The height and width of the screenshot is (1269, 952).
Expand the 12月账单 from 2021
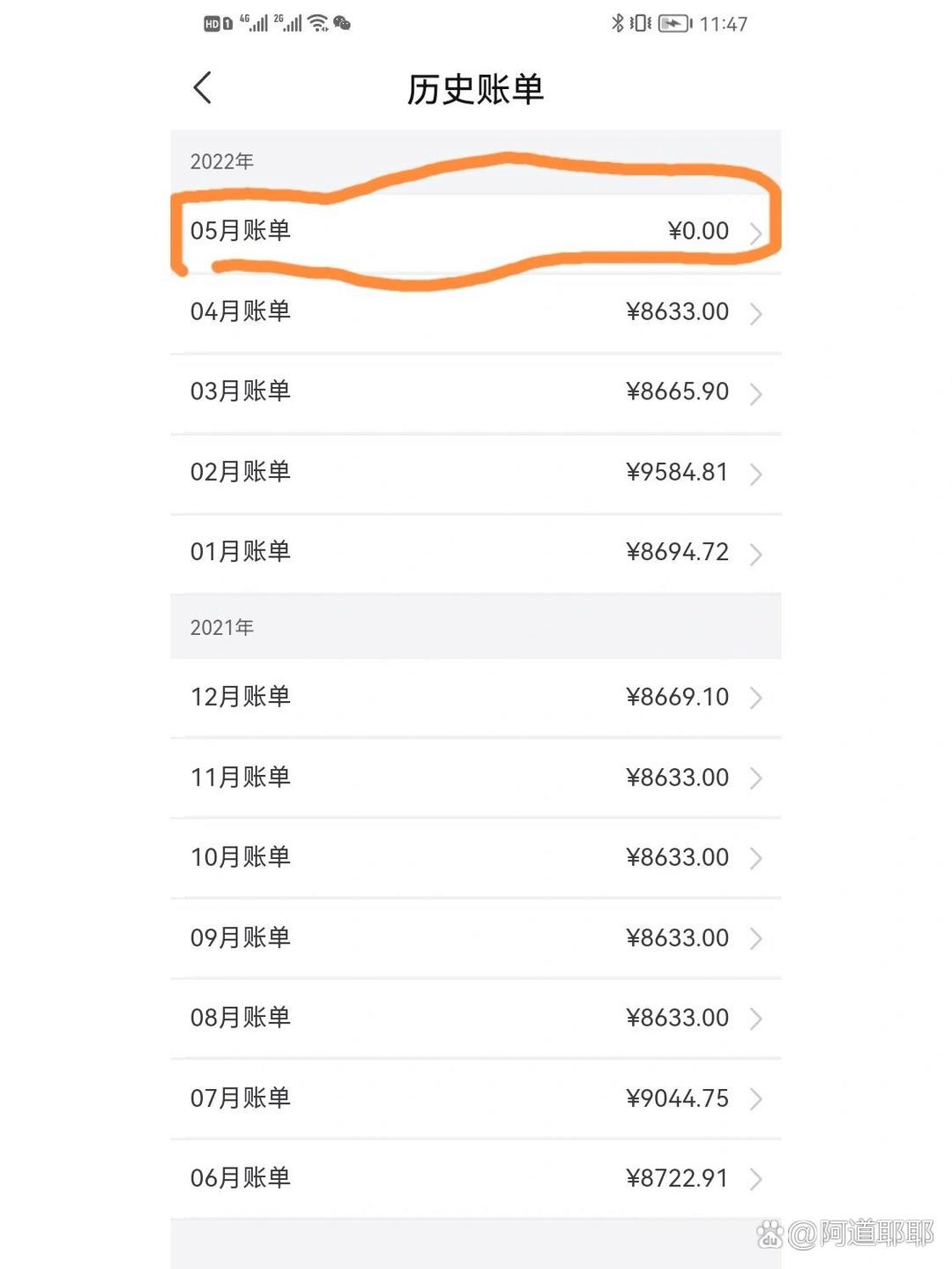(x=476, y=697)
